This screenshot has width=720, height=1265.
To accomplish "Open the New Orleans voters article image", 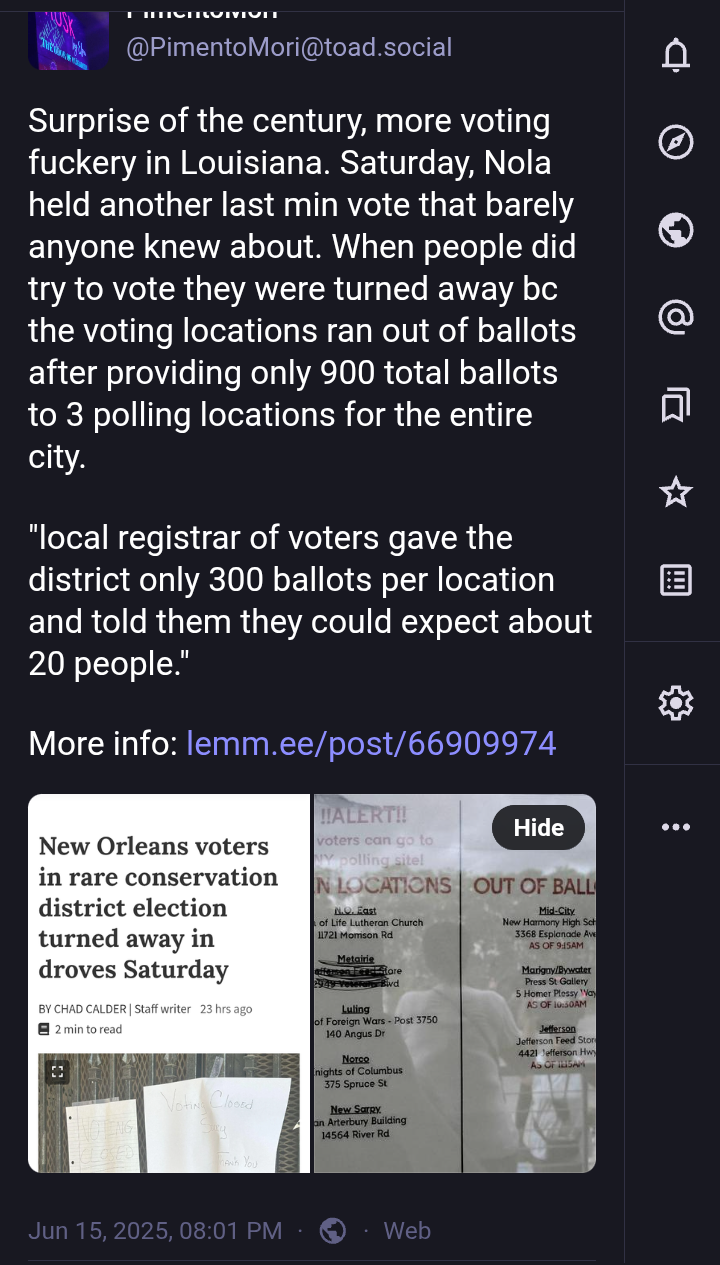I will pos(168,983).
